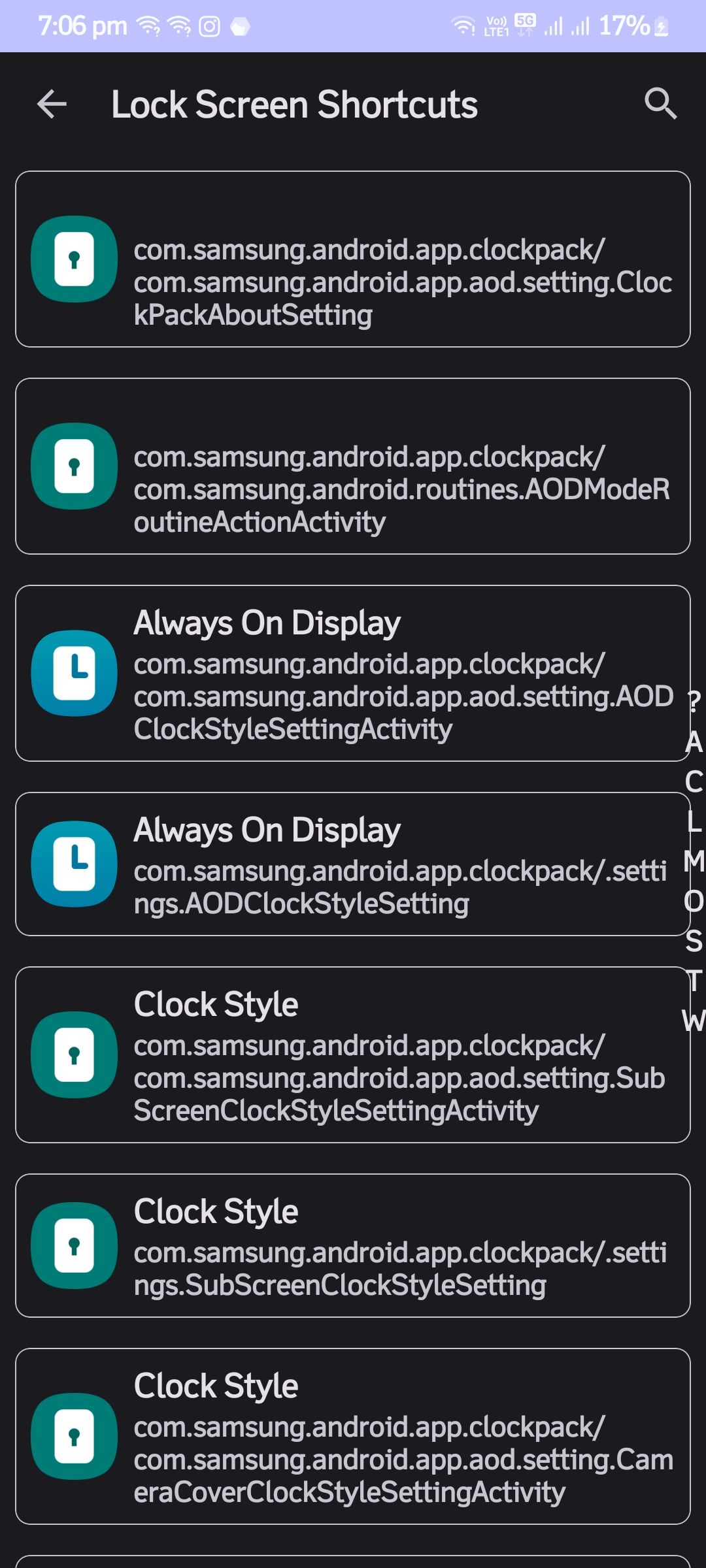Select letter A in the fast-scroll index

tap(693, 742)
